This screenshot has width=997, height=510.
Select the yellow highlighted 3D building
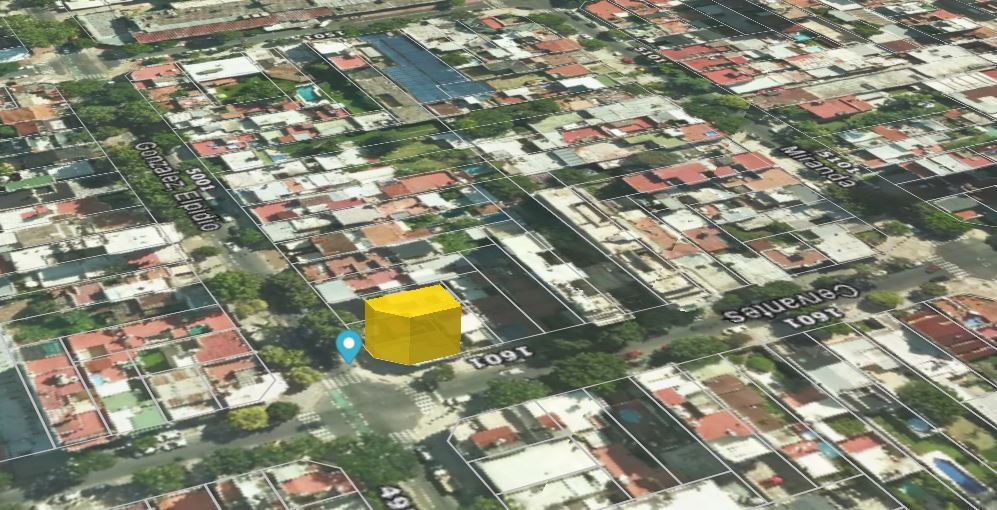pos(412,325)
